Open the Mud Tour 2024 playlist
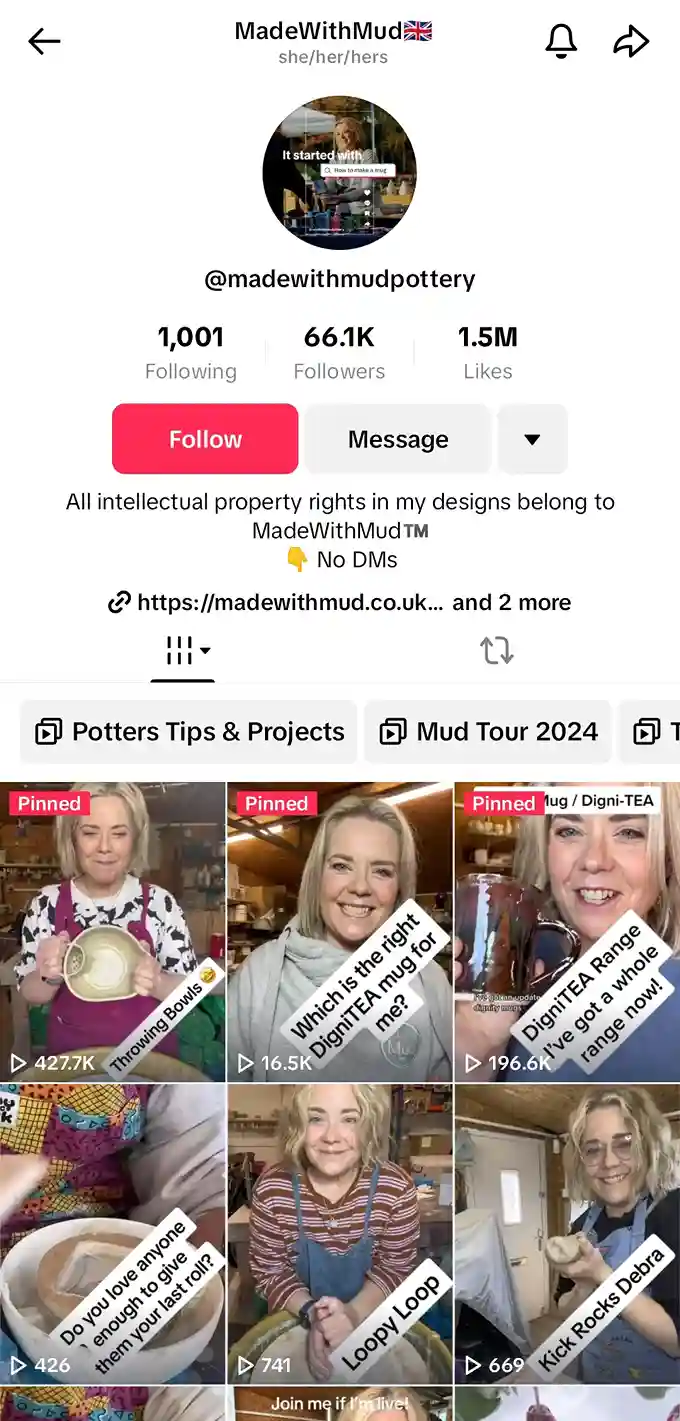 pyautogui.click(x=490, y=732)
